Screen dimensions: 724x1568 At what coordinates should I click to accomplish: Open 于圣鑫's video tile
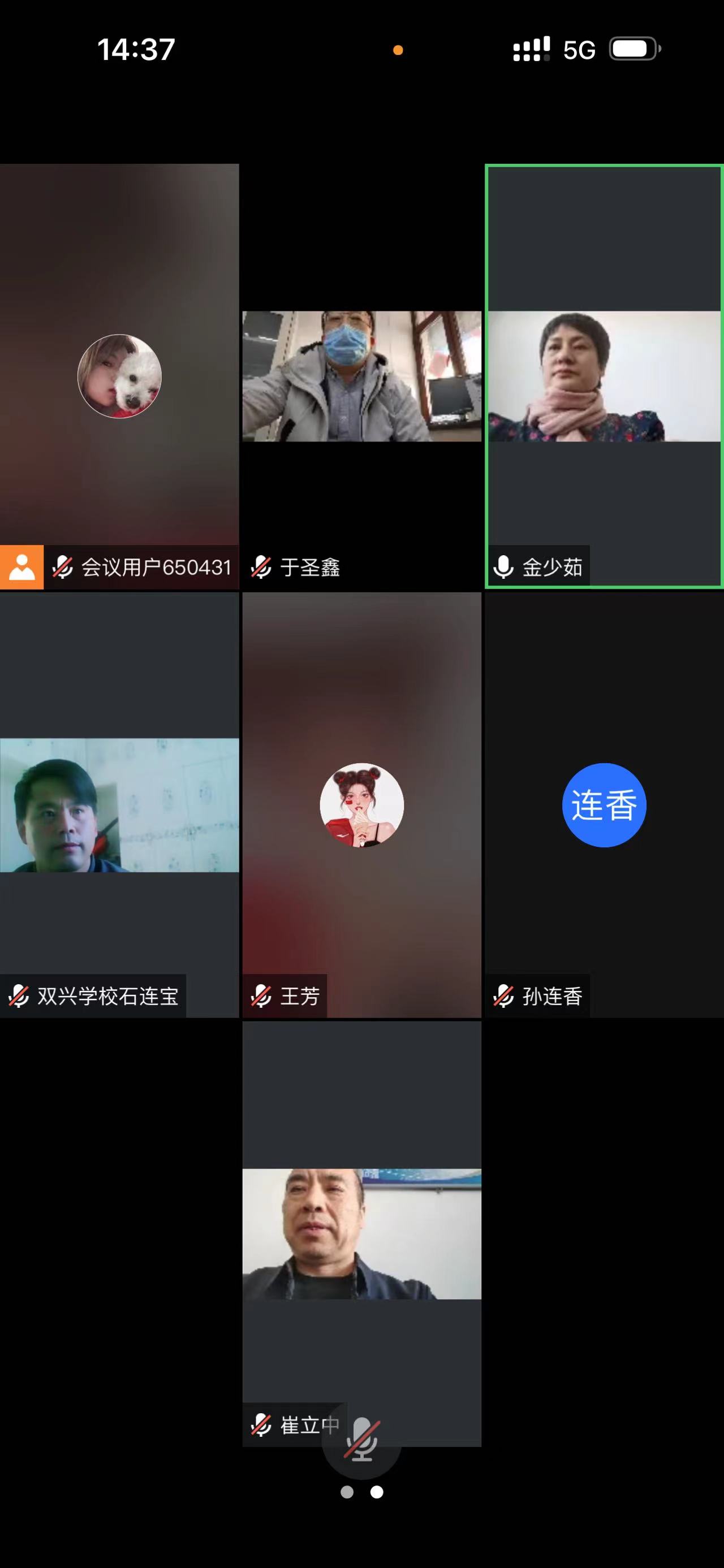(x=361, y=376)
